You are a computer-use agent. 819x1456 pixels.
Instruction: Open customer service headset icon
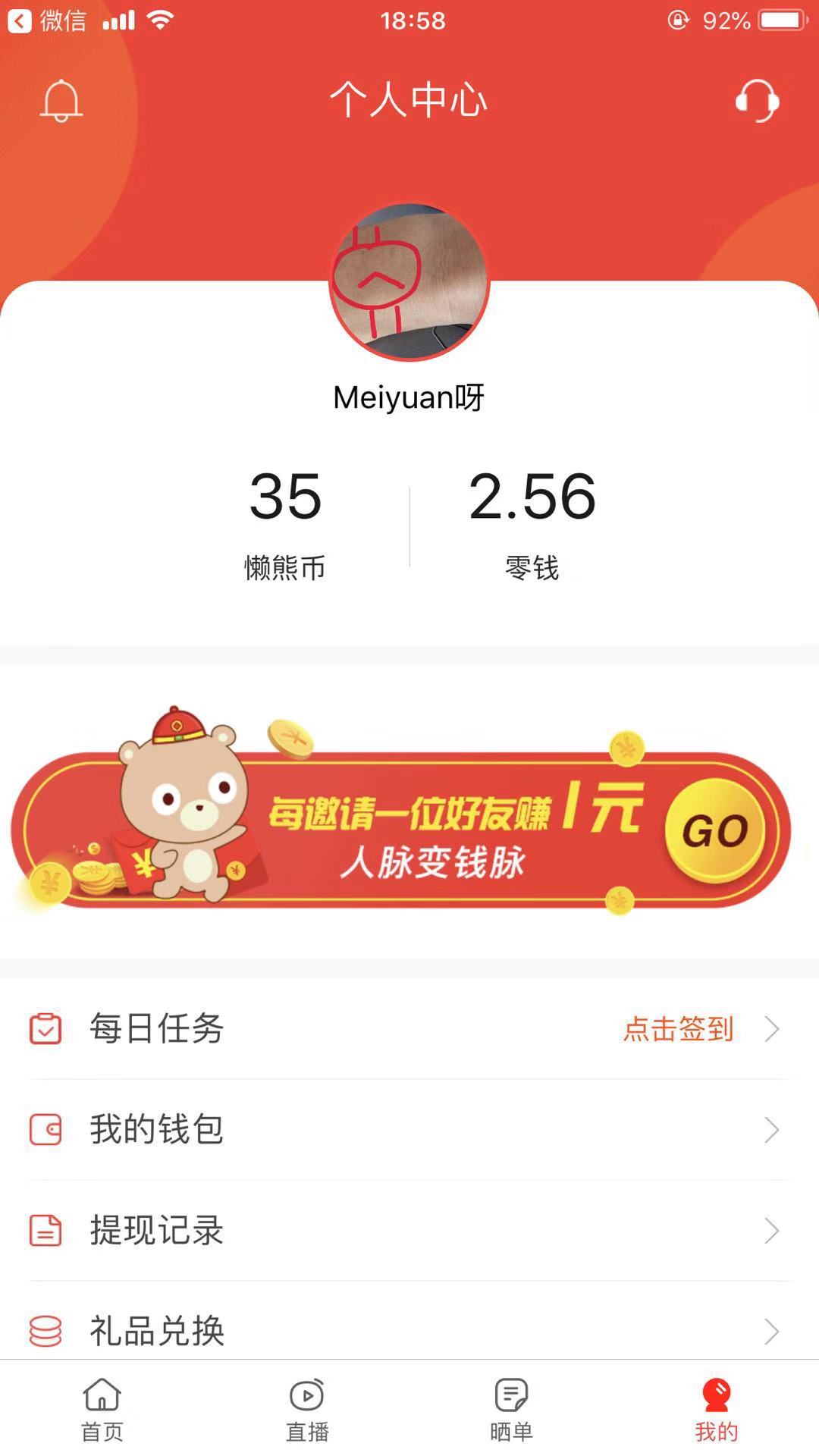[x=758, y=101]
